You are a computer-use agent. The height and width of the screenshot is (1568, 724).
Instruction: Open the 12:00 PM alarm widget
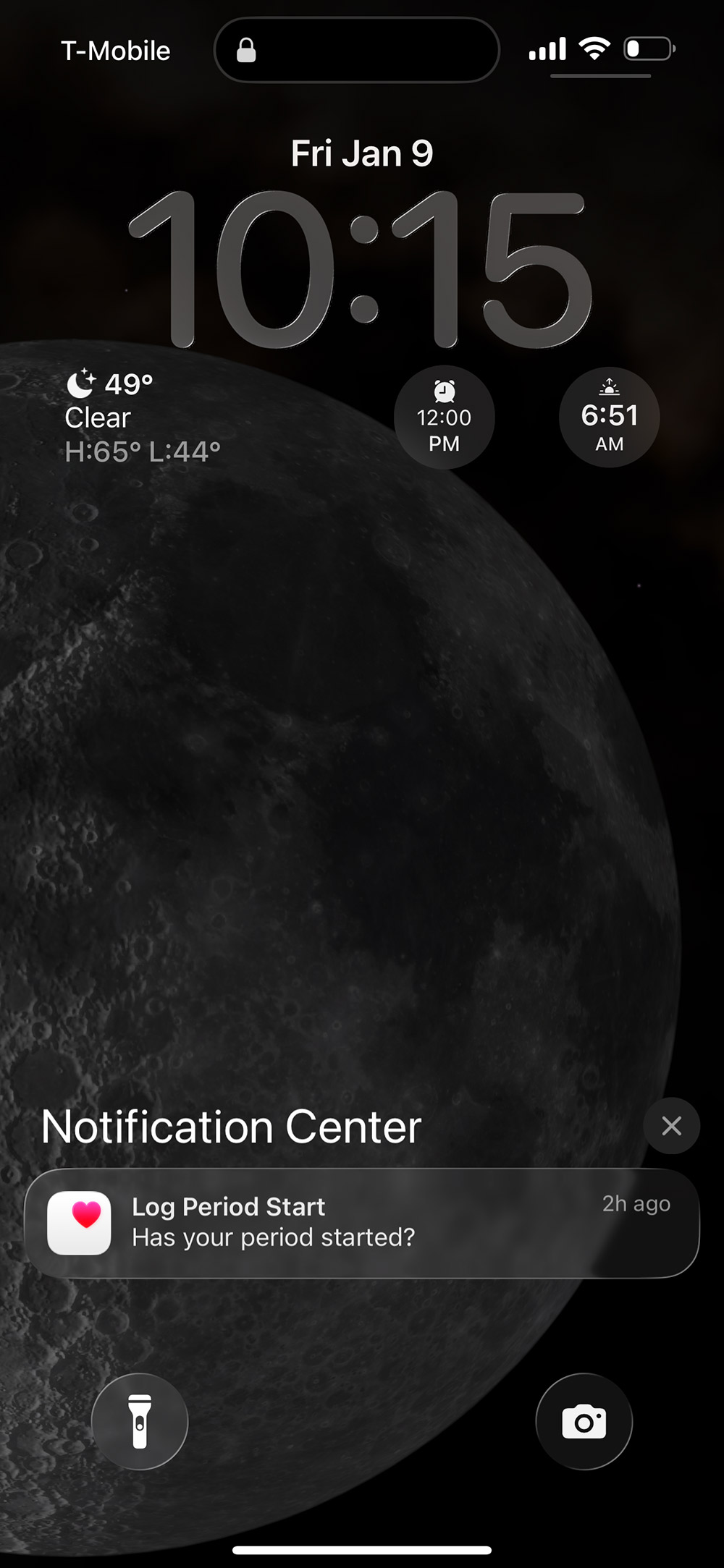pos(444,418)
